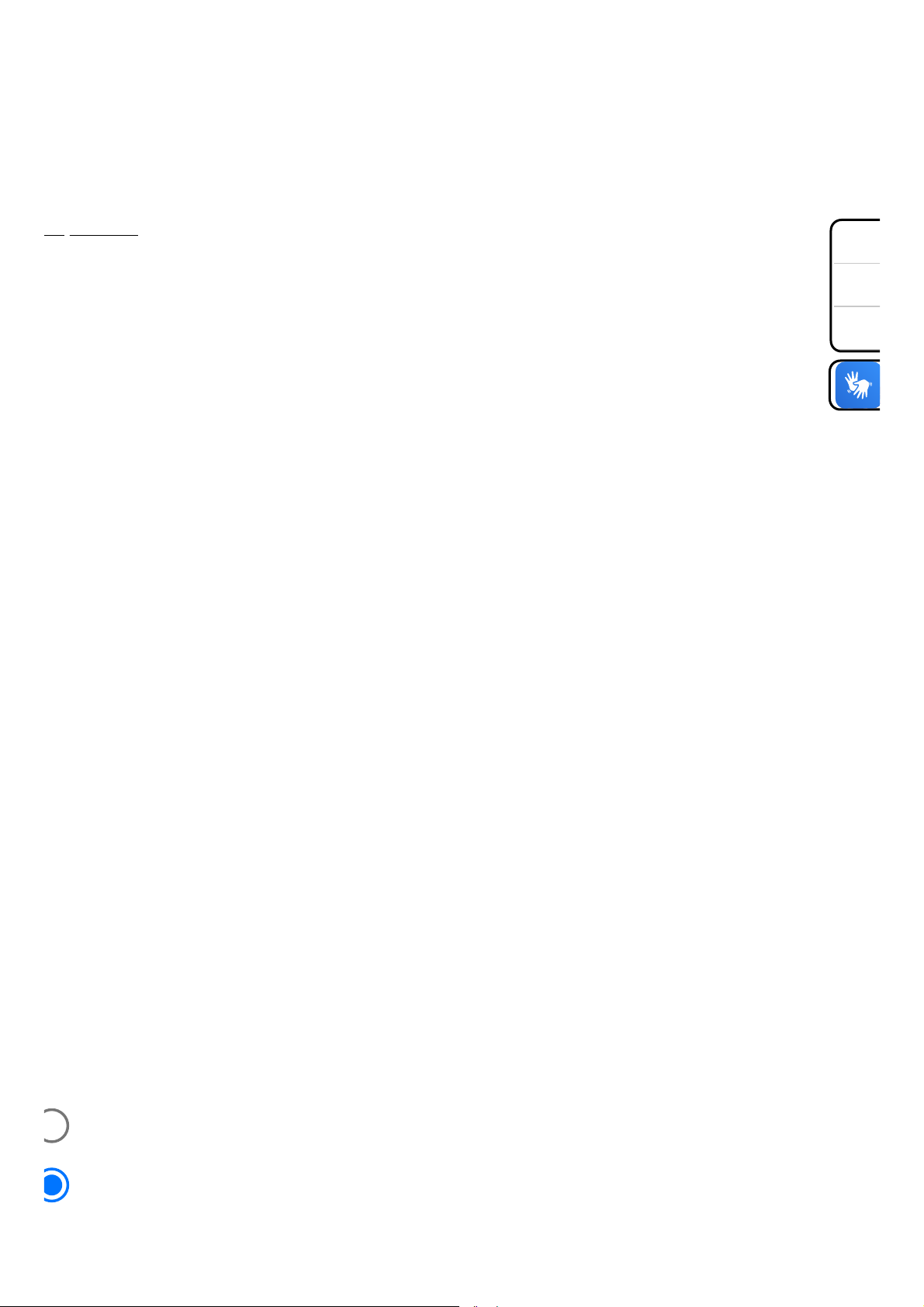
Task: Select the unselected radio button
Action: 55,1125
